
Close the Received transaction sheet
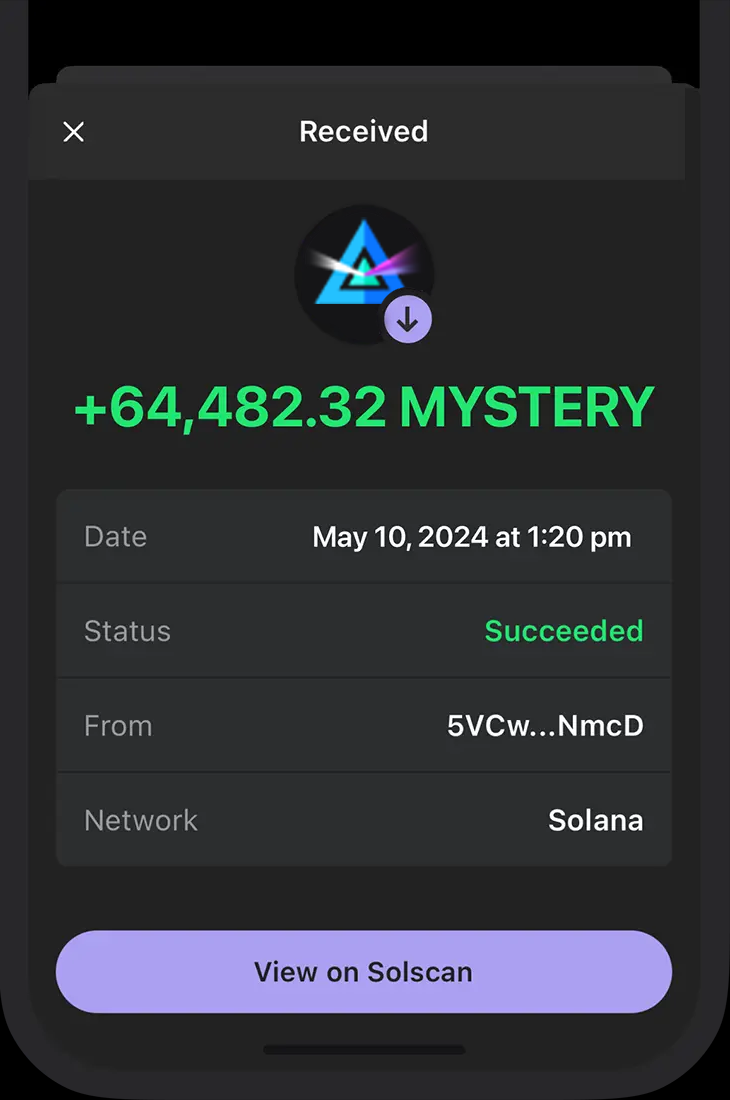(74, 132)
